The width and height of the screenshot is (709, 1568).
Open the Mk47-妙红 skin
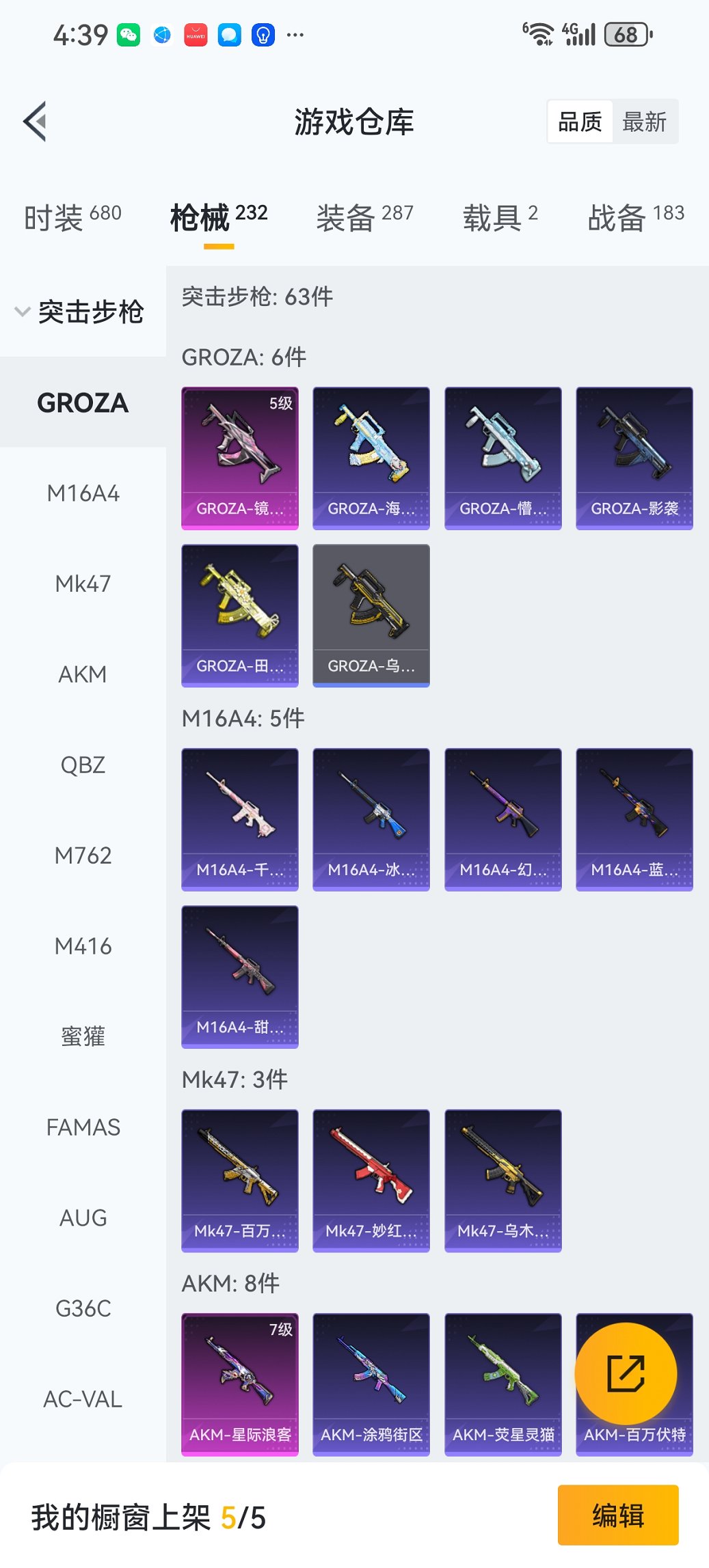point(371,1180)
